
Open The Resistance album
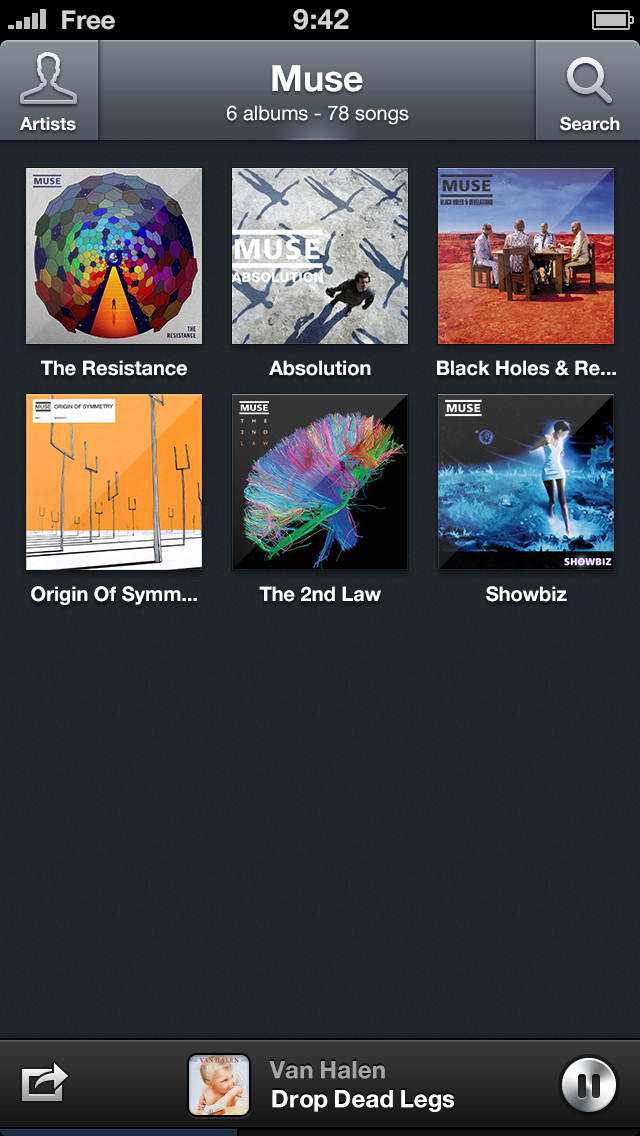(114, 256)
